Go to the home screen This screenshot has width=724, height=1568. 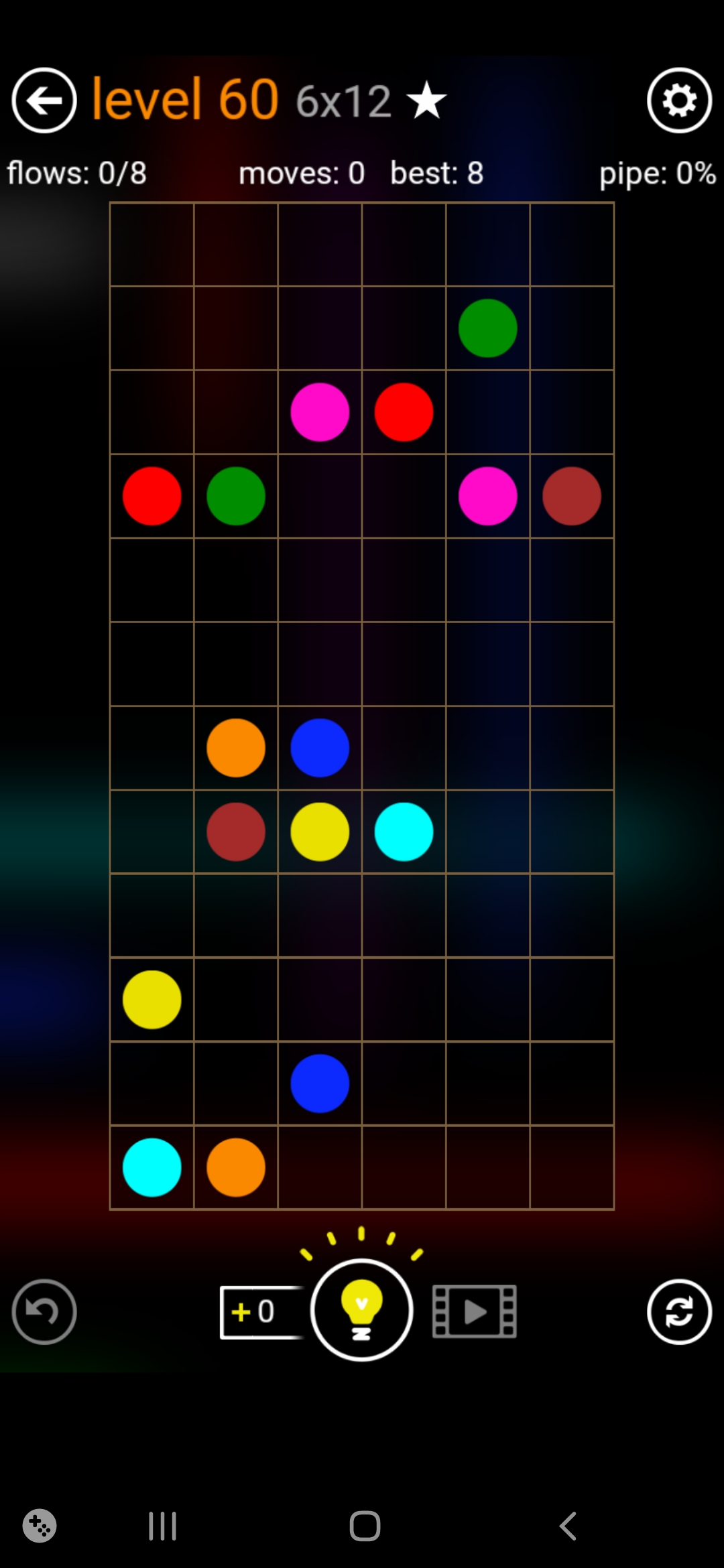[x=365, y=1526]
